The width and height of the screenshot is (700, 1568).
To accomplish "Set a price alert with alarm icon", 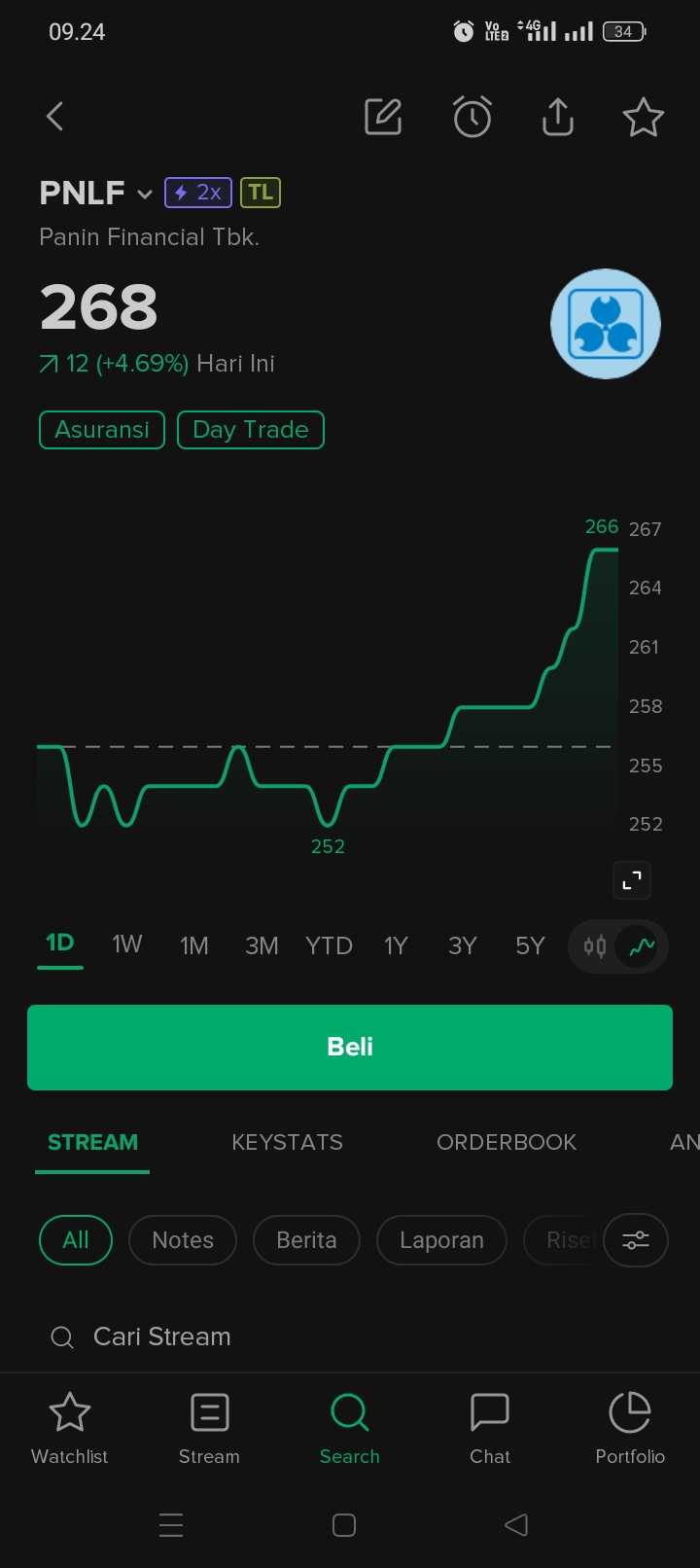I will click(x=472, y=117).
